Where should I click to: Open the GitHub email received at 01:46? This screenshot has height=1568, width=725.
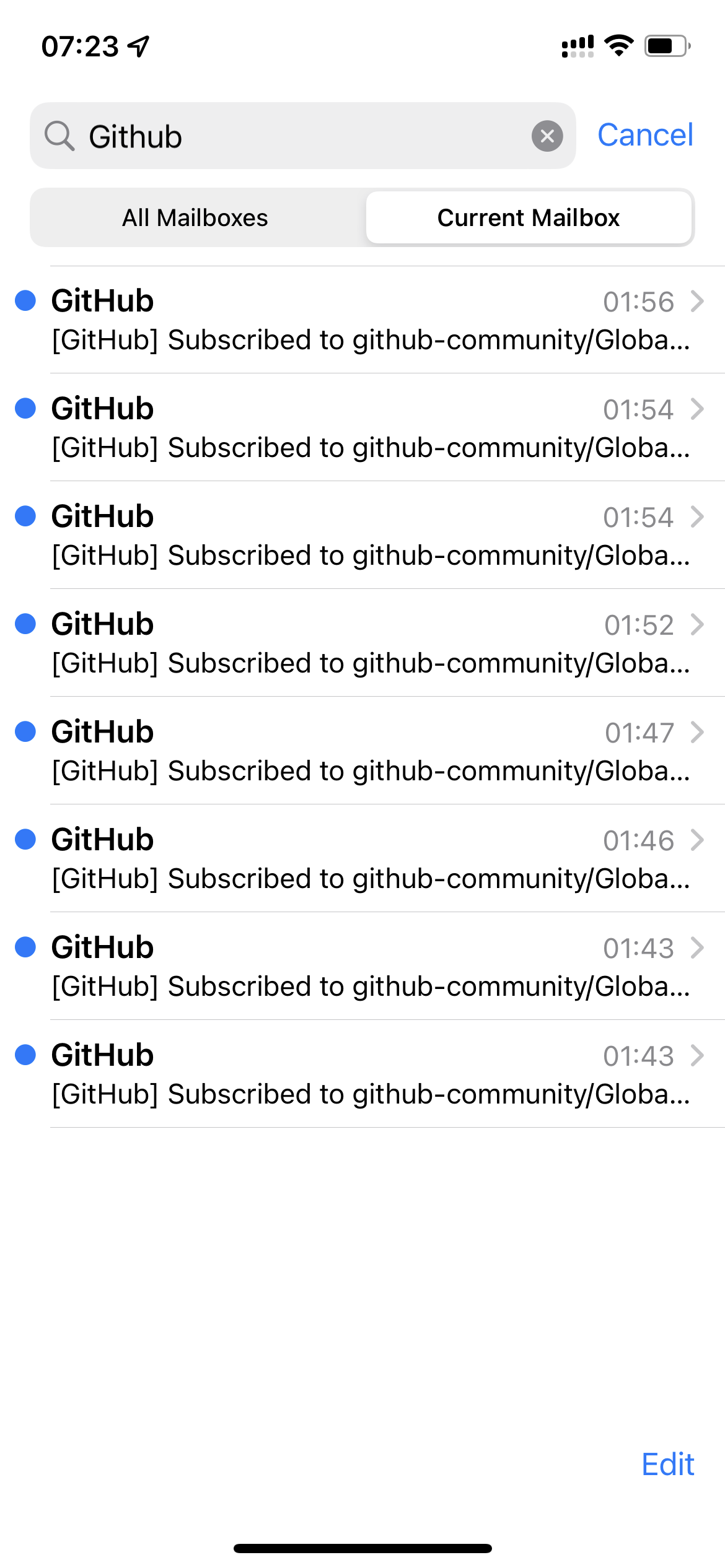point(362,858)
